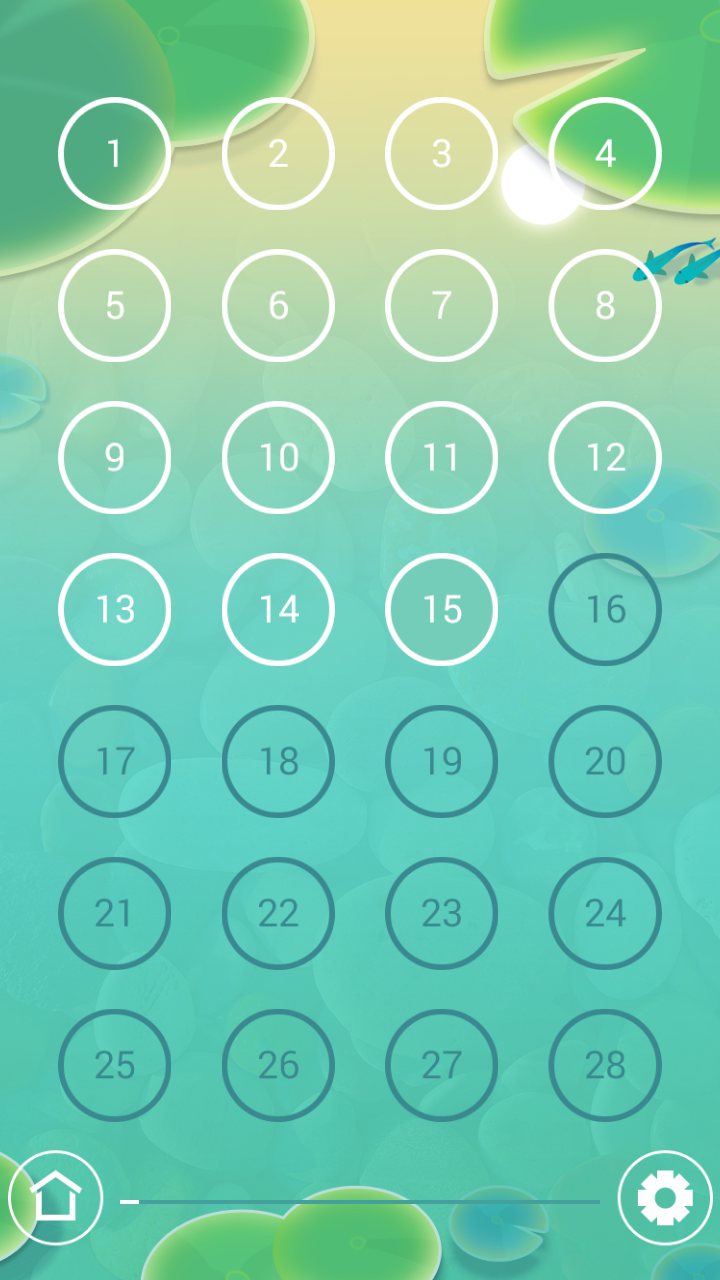Start level 1
Viewport: 720px width, 1280px height.
click(x=114, y=153)
